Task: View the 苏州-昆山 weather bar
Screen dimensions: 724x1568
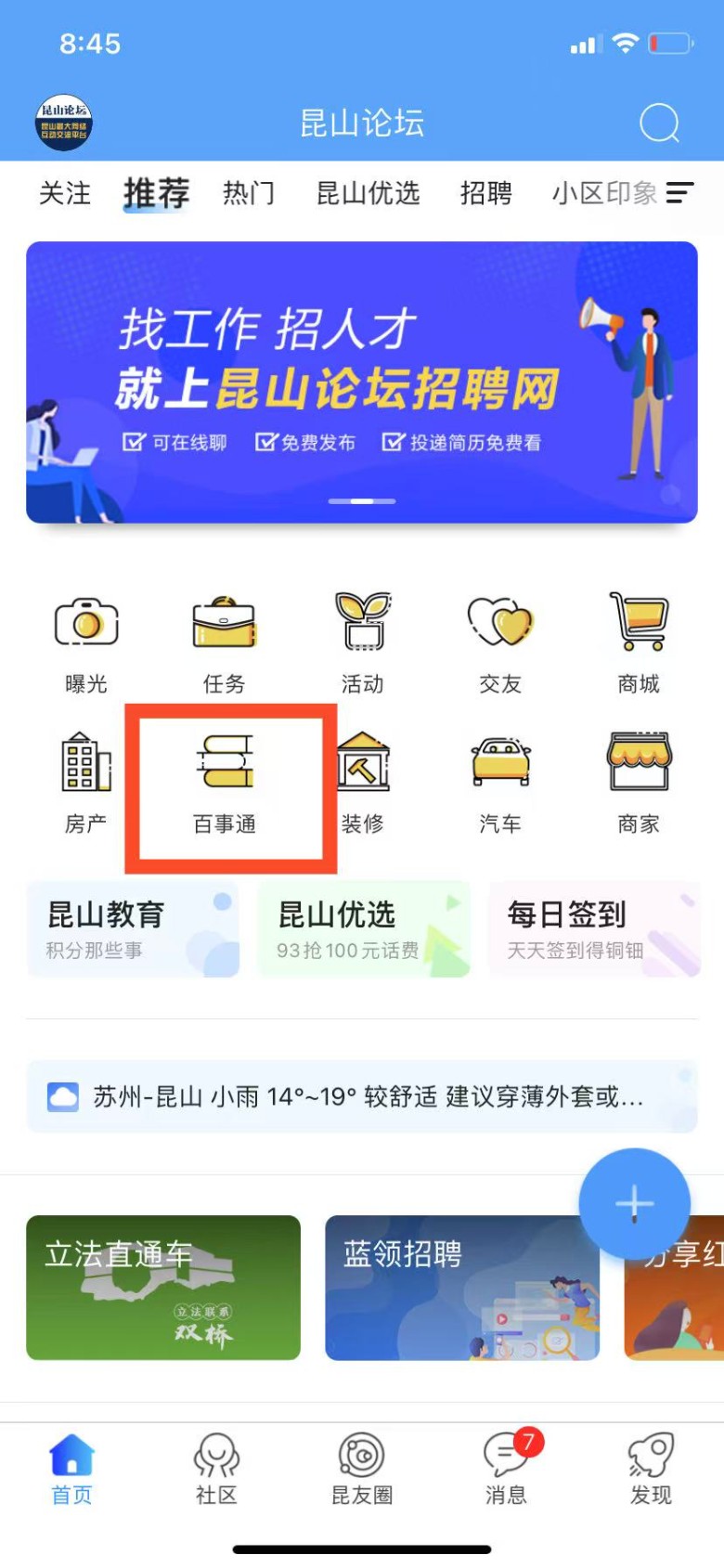Action: [x=362, y=1096]
